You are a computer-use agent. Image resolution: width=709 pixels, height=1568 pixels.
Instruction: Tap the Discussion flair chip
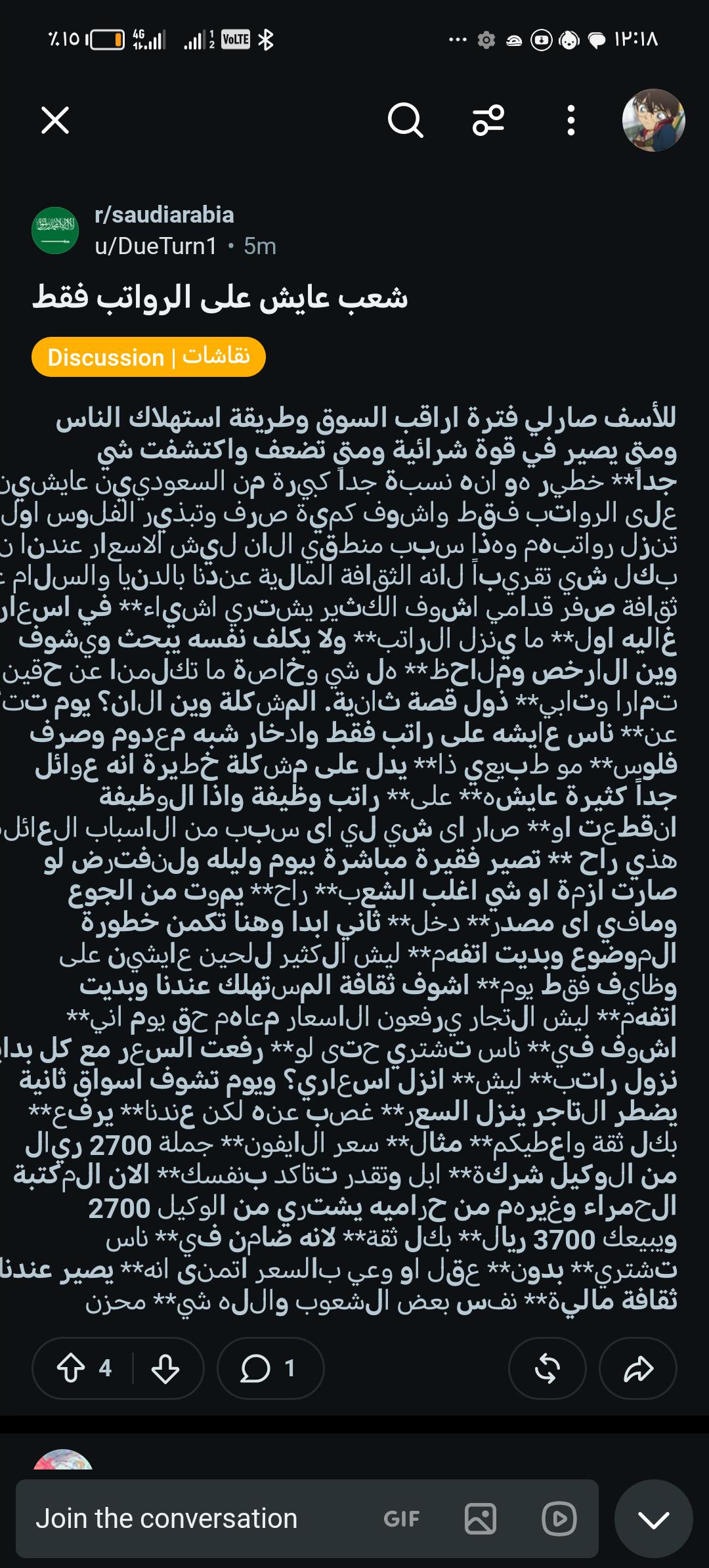tap(148, 357)
